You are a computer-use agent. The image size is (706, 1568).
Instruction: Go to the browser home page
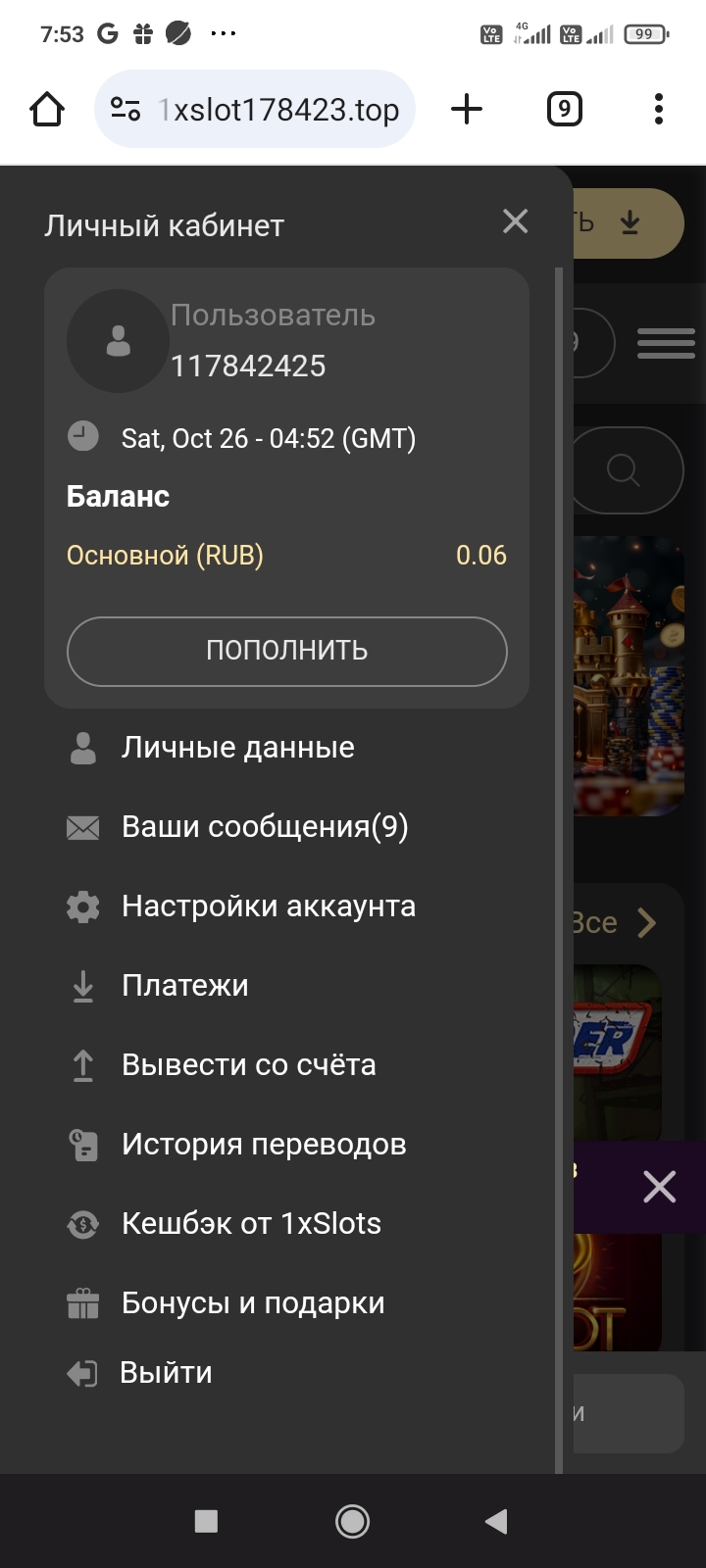(x=47, y=109)
